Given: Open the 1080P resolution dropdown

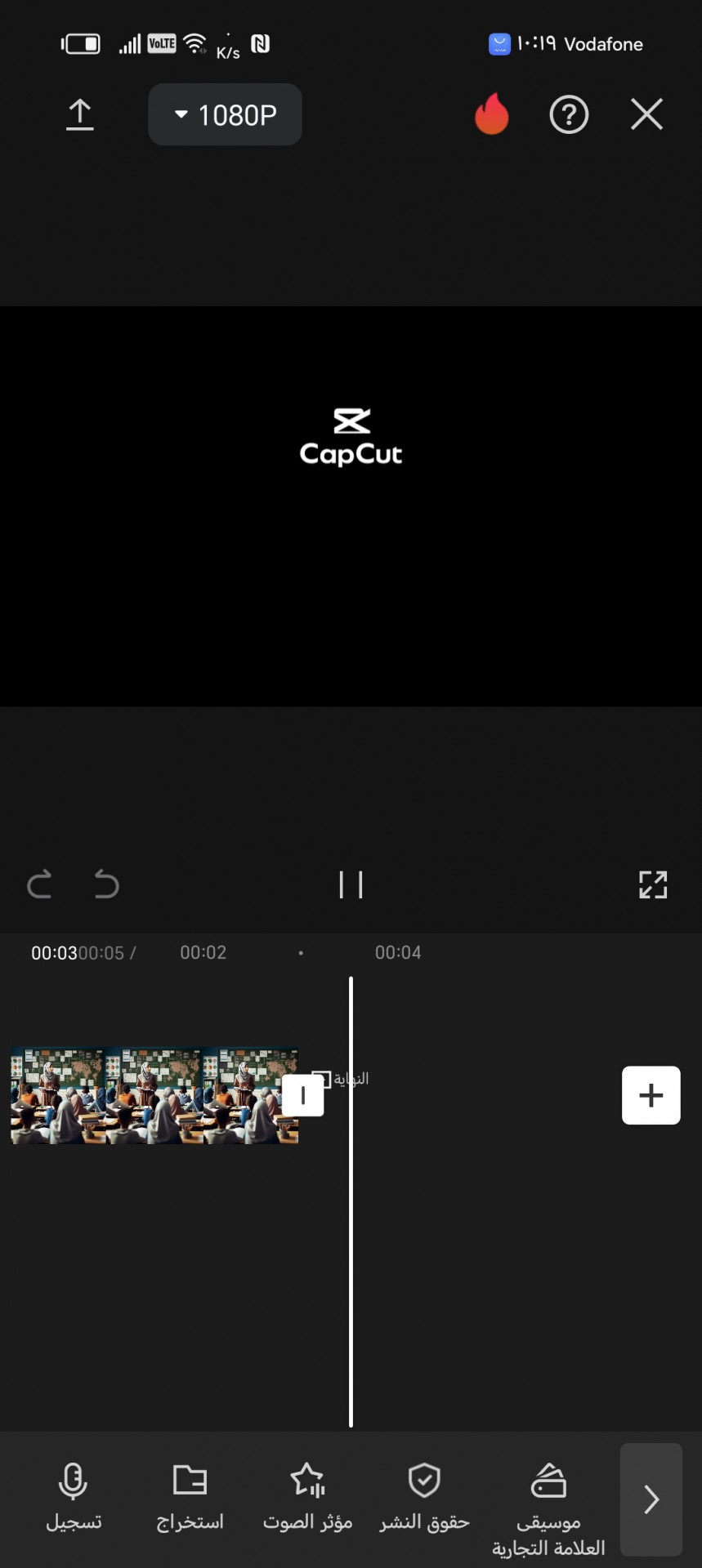Looking at the screenshot, I should pos(225,115).
